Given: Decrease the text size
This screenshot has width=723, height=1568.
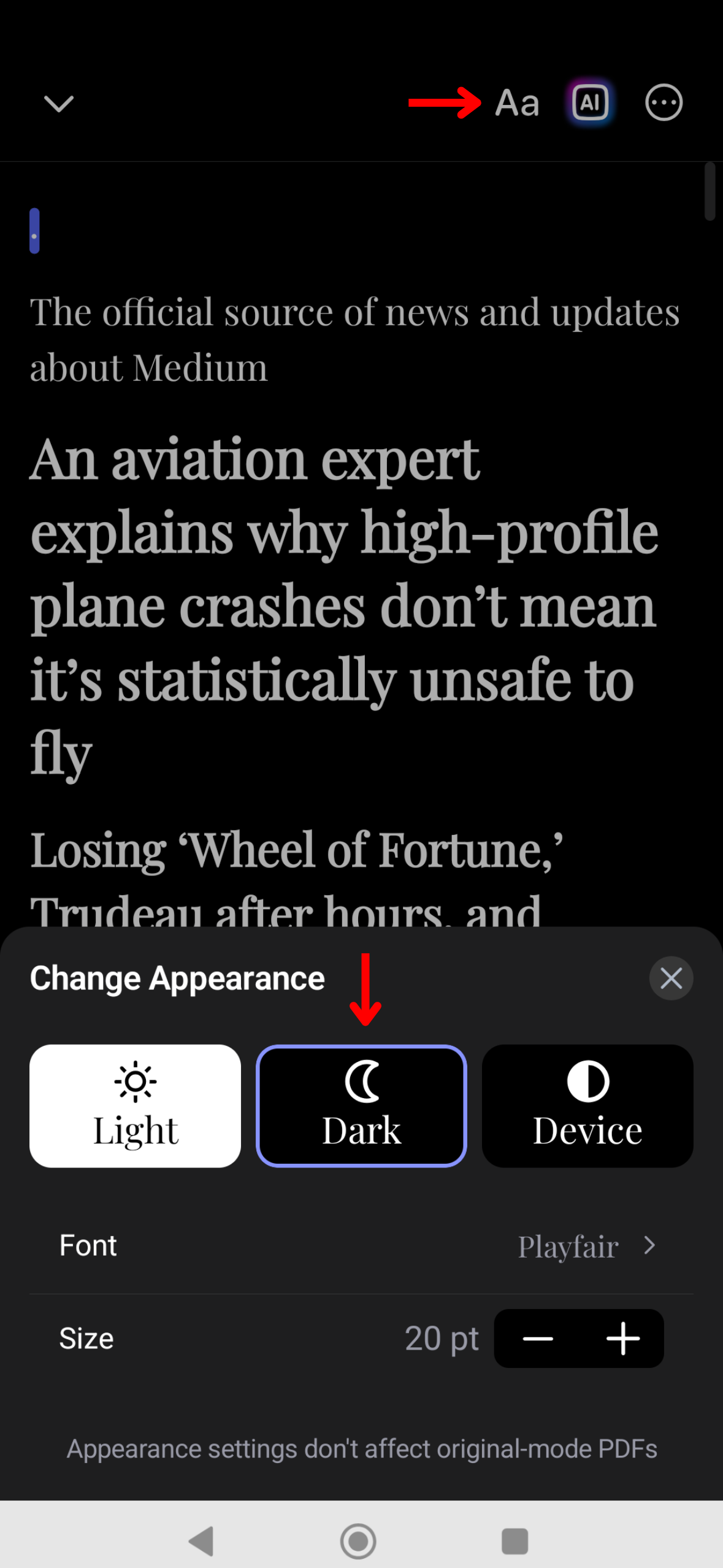Looking at the screenshot, I should point(538,1339).
